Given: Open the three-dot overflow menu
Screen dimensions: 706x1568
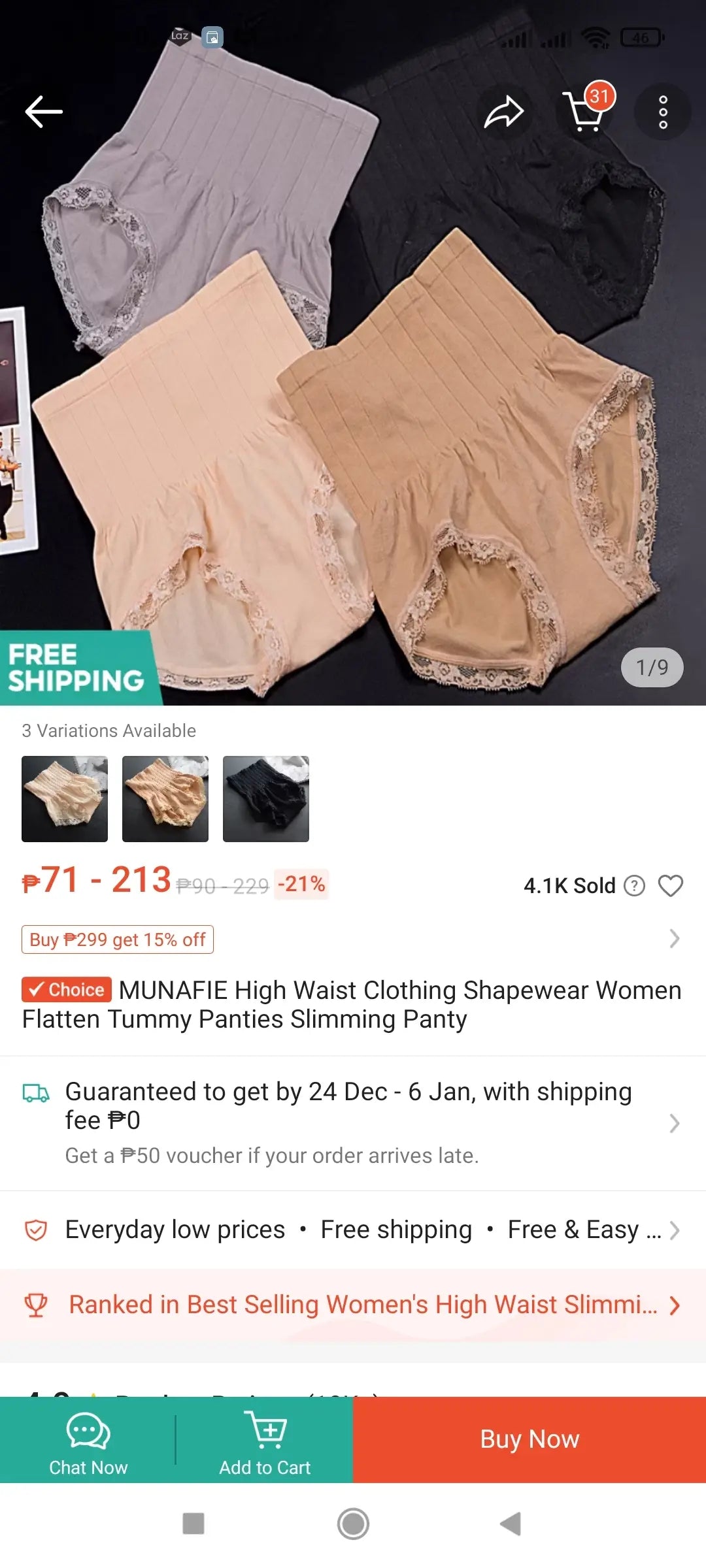Looking at the screenshot, I should (x=663, y=112).
